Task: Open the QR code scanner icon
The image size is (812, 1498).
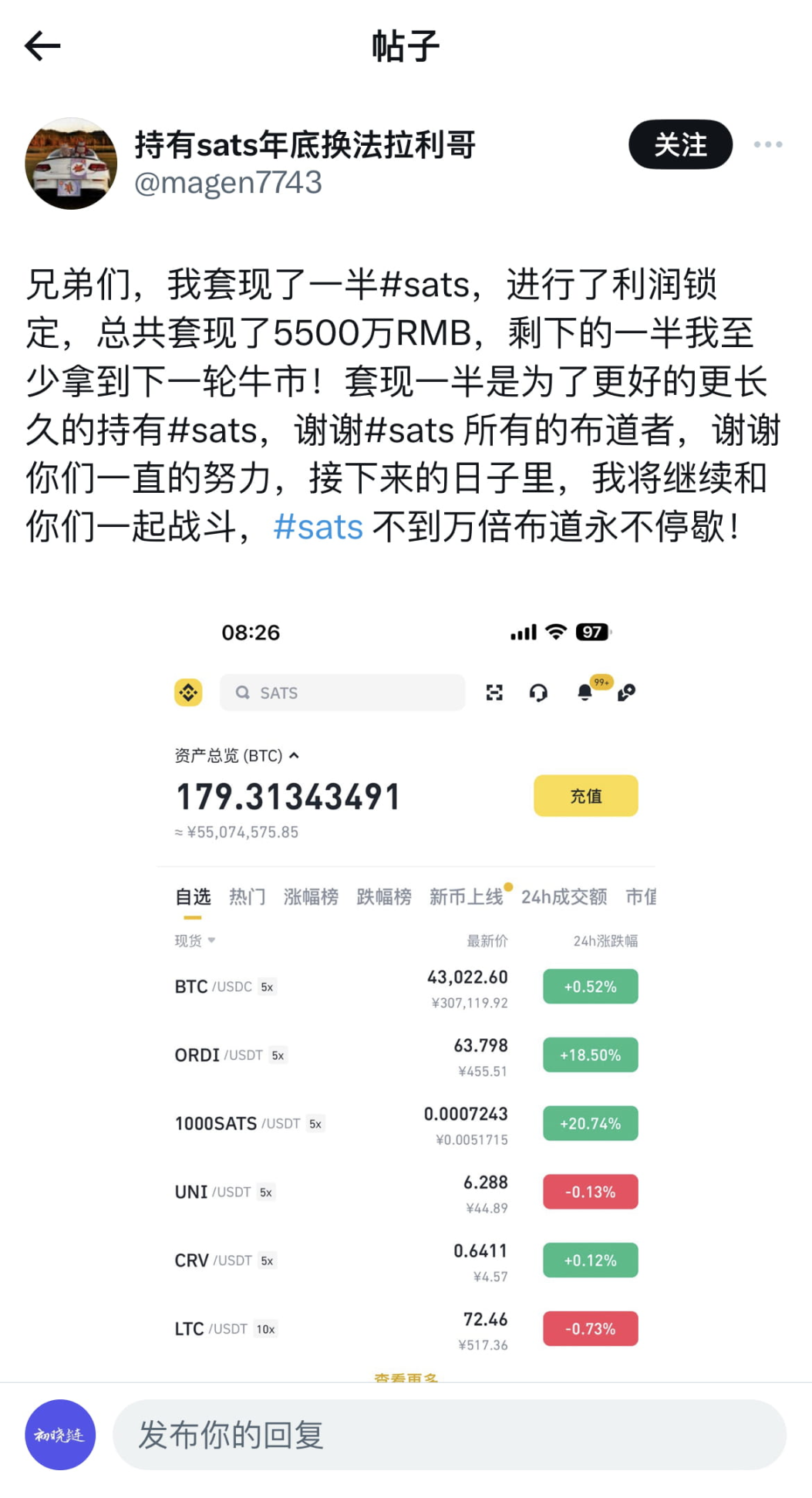Action: pos(494,692)
